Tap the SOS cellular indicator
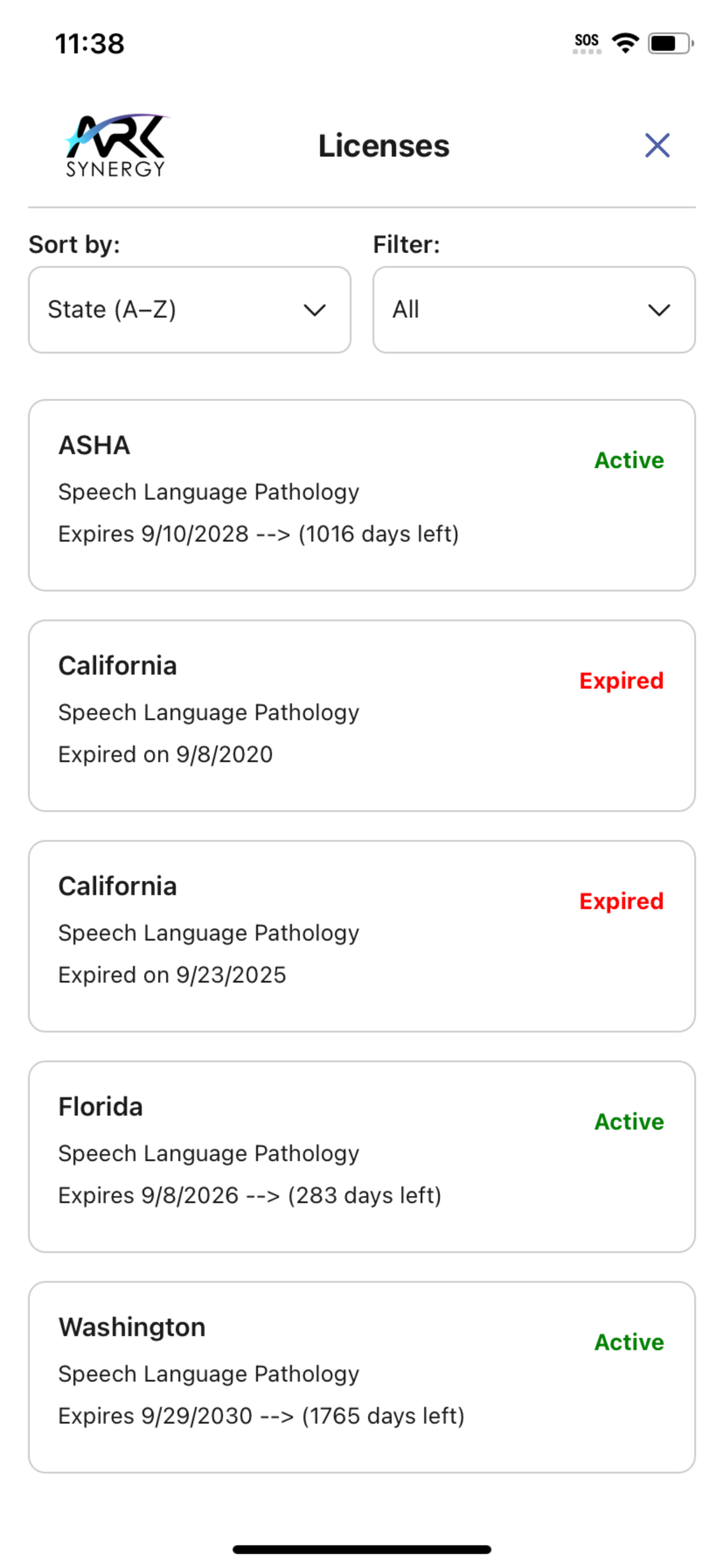This screenshot has height=1568, width=724. point(585,40)
